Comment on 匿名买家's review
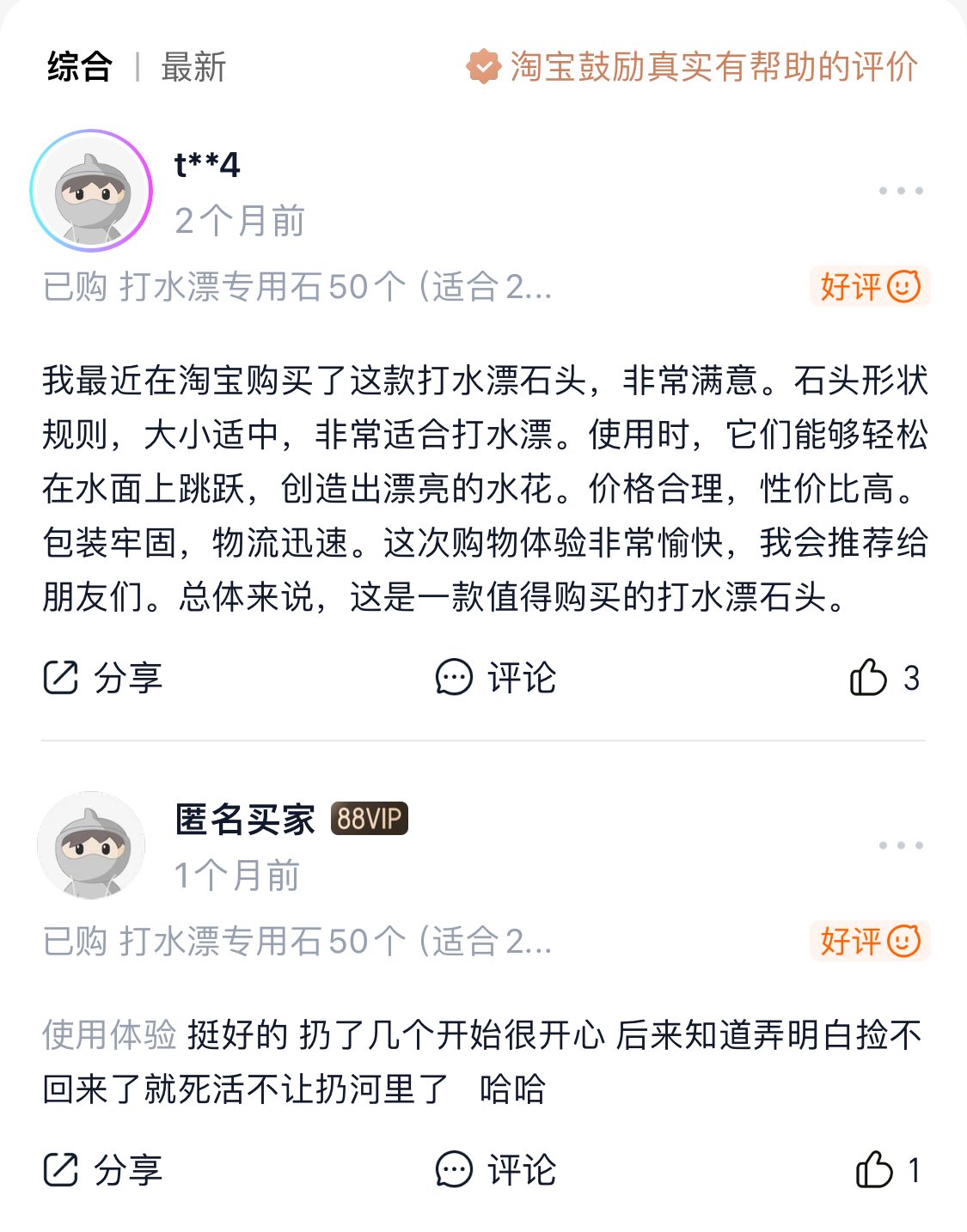The width and height of the screenshot is (967, 1232). (x=496, y=1169)
